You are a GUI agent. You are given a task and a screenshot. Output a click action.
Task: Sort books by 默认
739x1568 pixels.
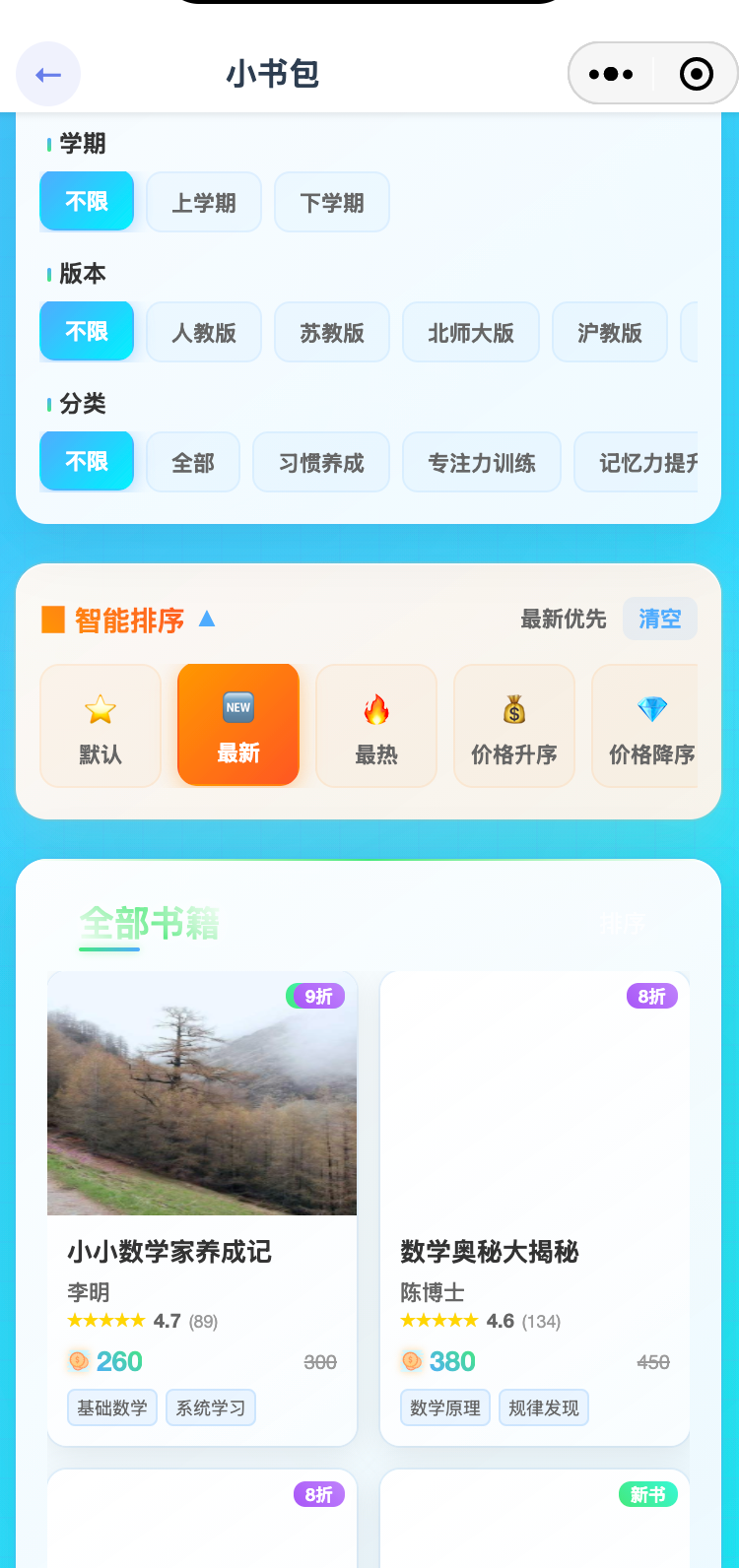(x=101, y=726)
